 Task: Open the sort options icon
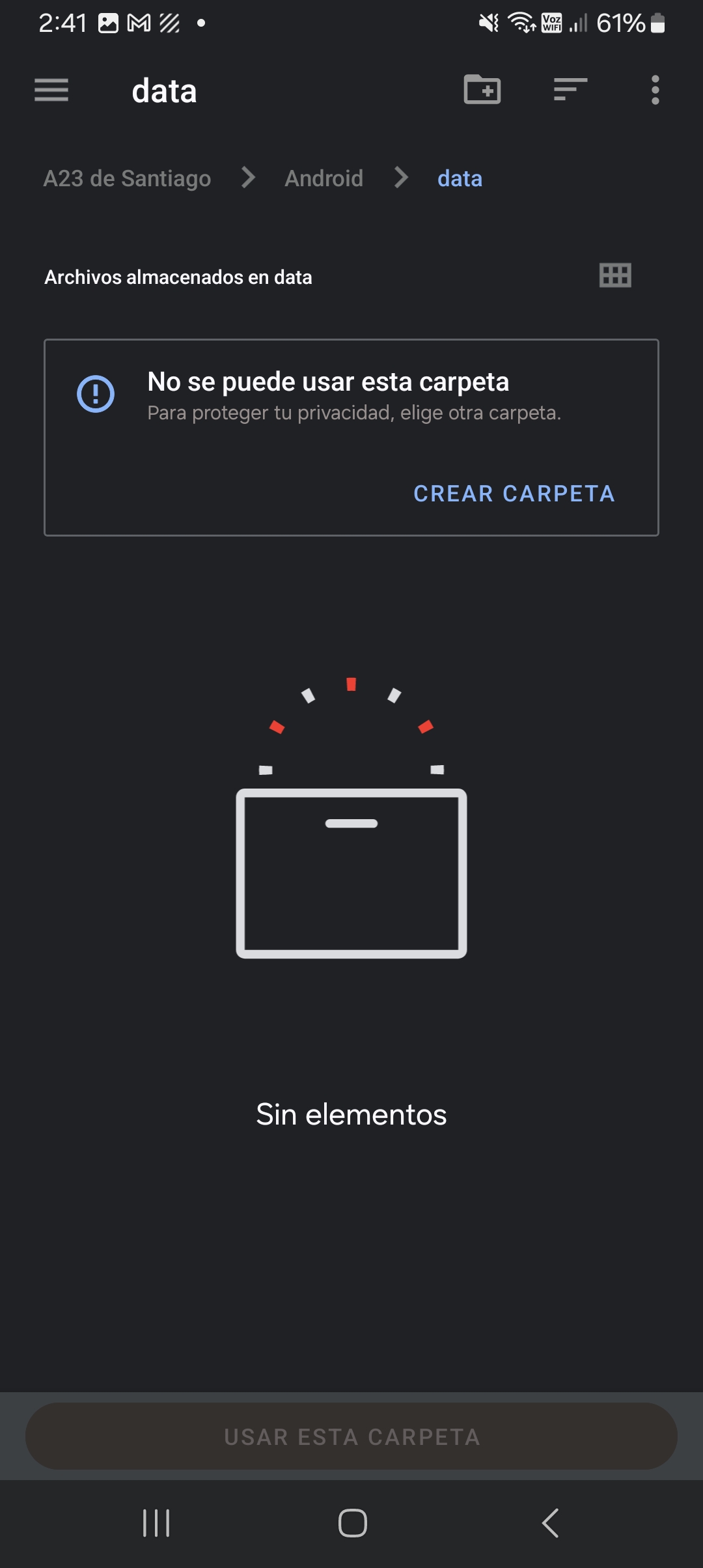[x=568, y=91]
